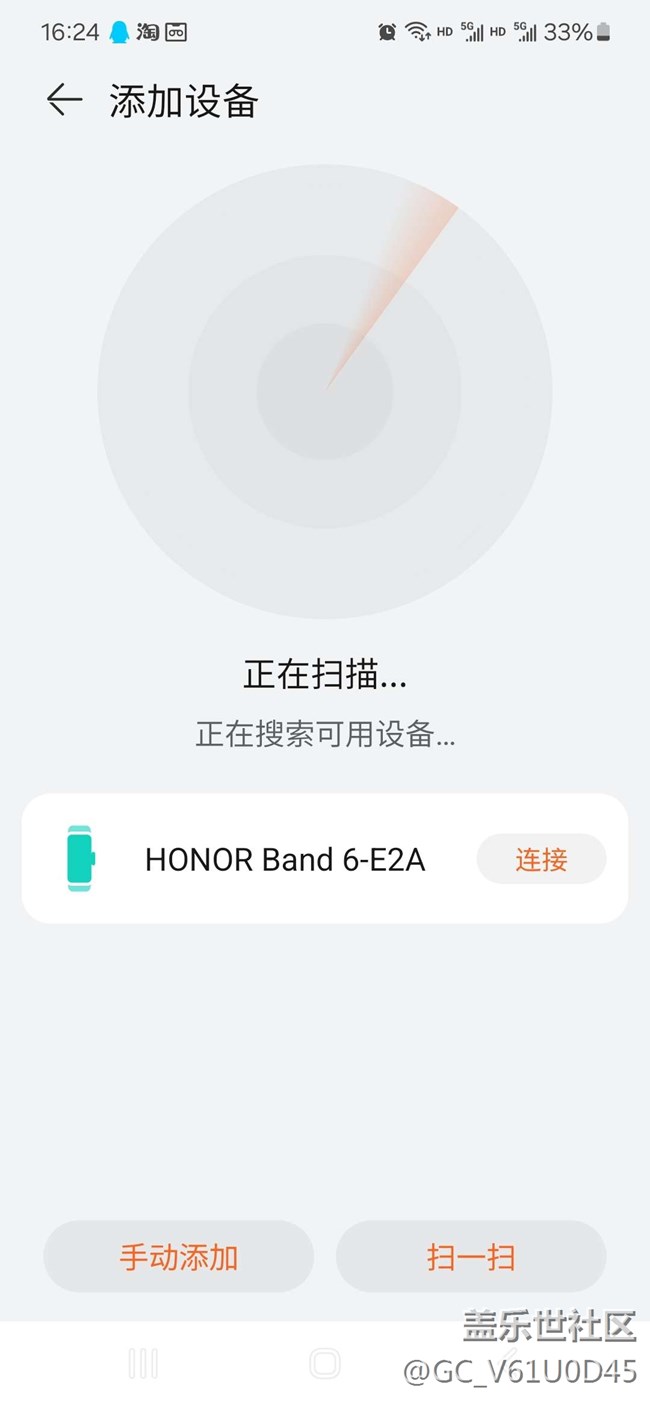This screenshot has width=650, height=1408.
Task: Open recent apps from the navigation bar
Action: point(143,1363)
